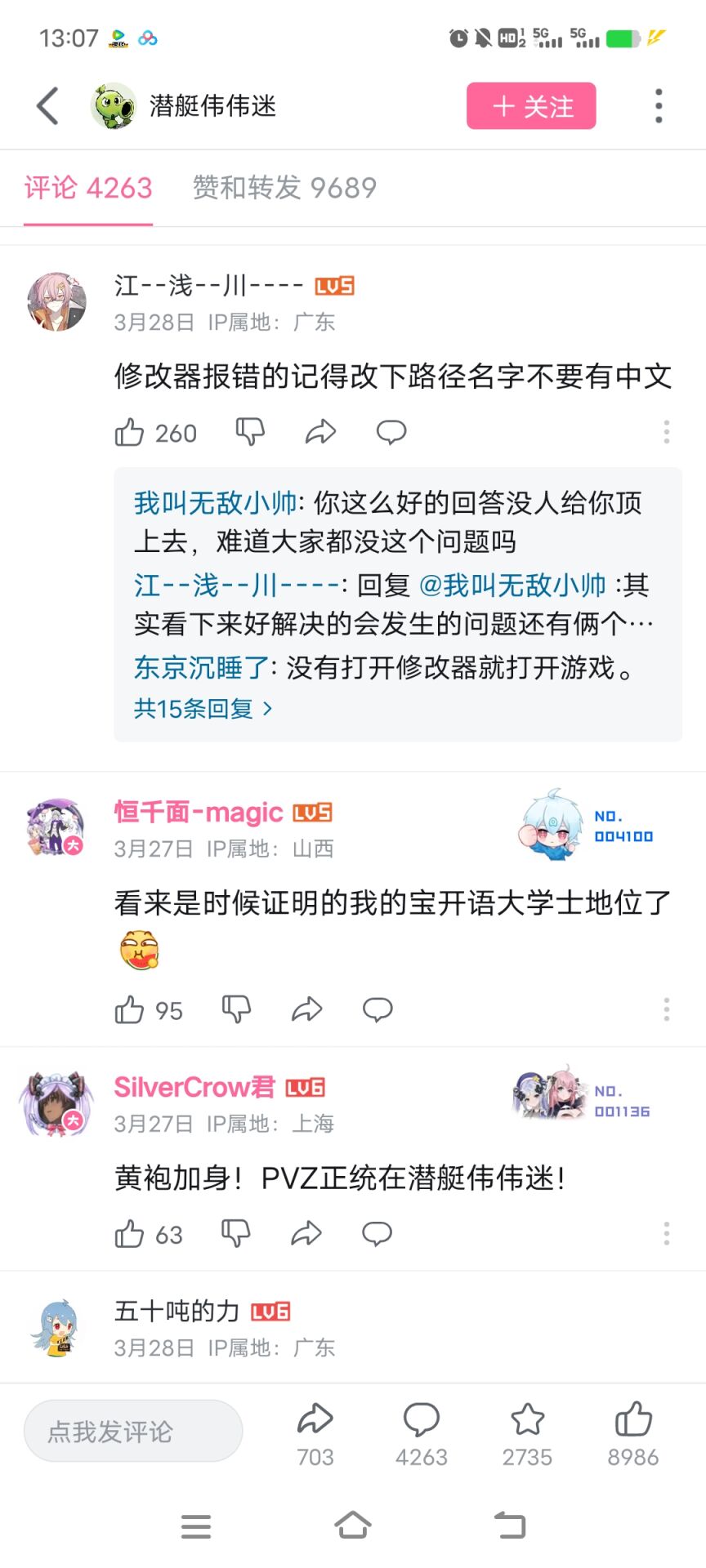Like the comment by SilverCrow君
This screenshot has width=706, height=1568.
[x=130, y=1234]
